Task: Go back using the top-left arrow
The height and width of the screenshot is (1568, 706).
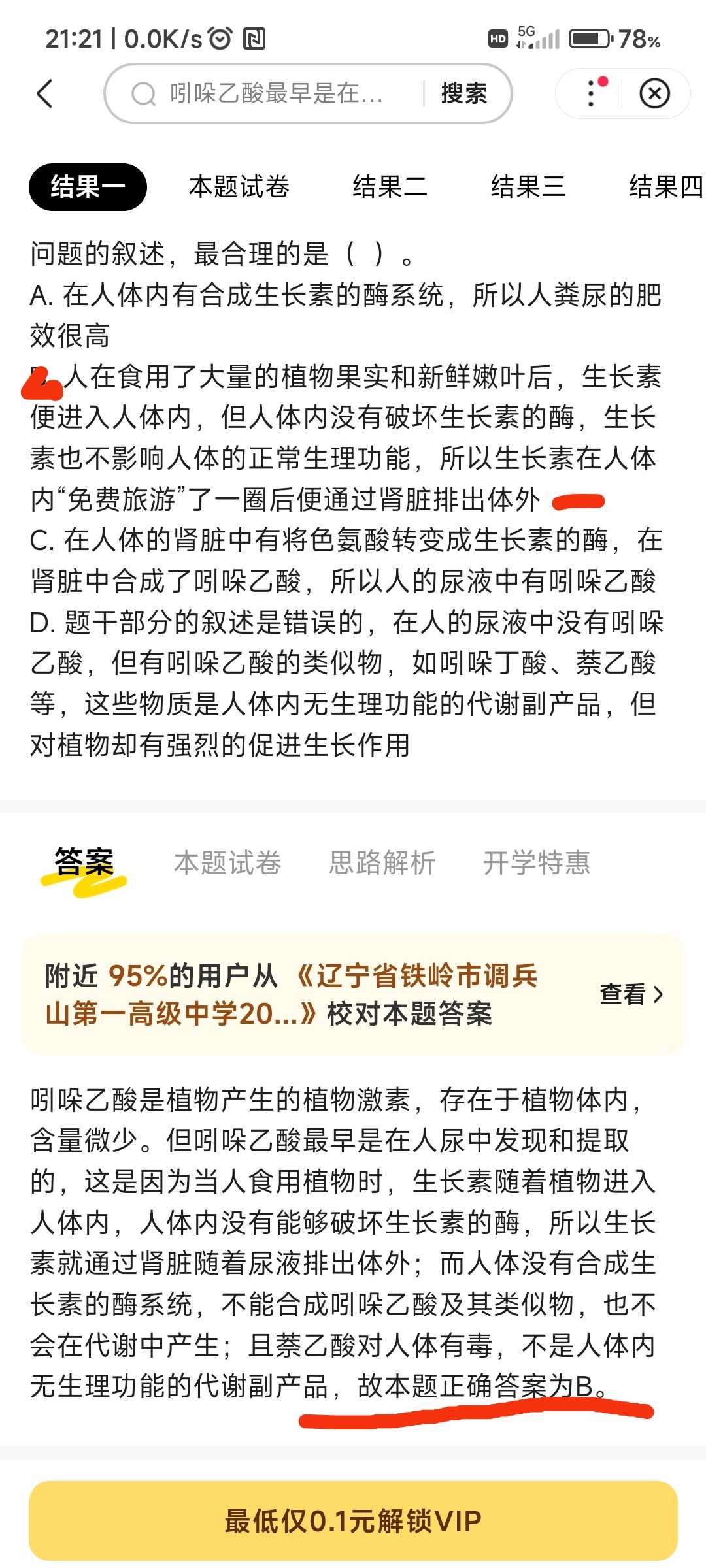Action: [x=44, y=94]
